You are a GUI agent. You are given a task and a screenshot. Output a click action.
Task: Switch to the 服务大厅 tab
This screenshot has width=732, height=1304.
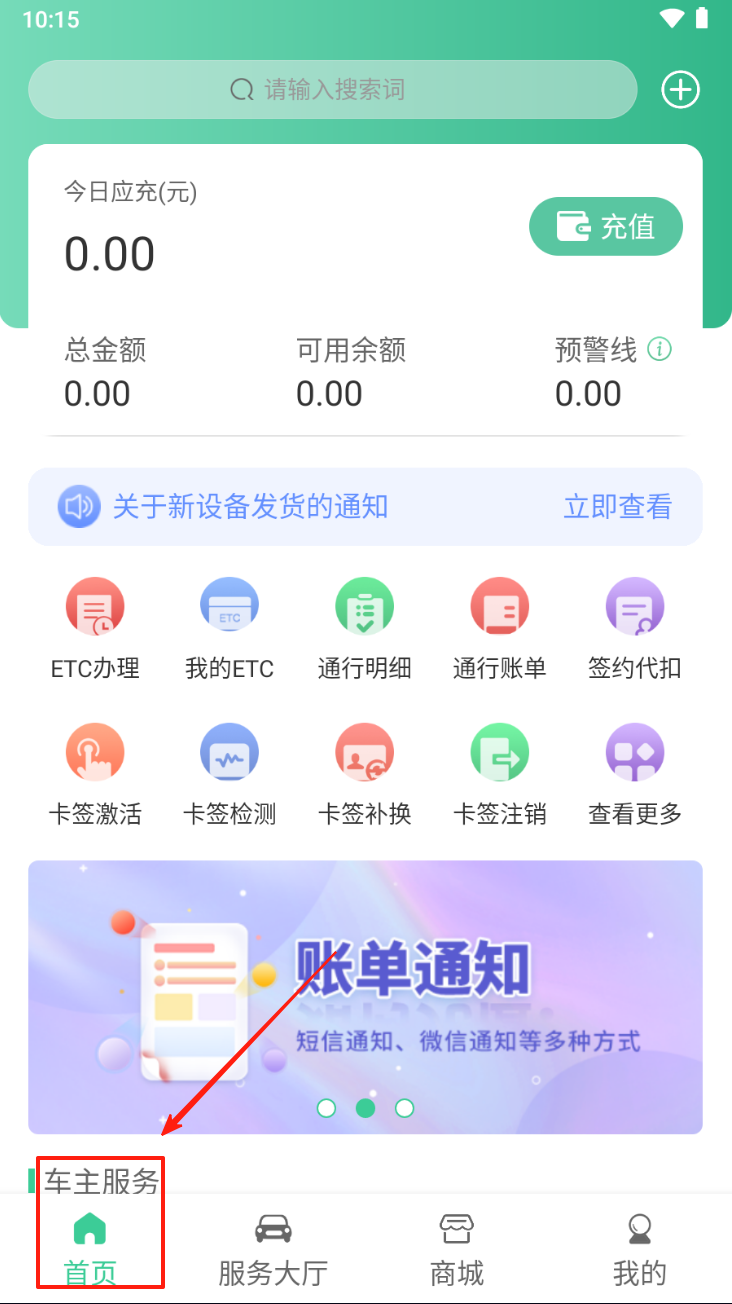(273, 1247)
